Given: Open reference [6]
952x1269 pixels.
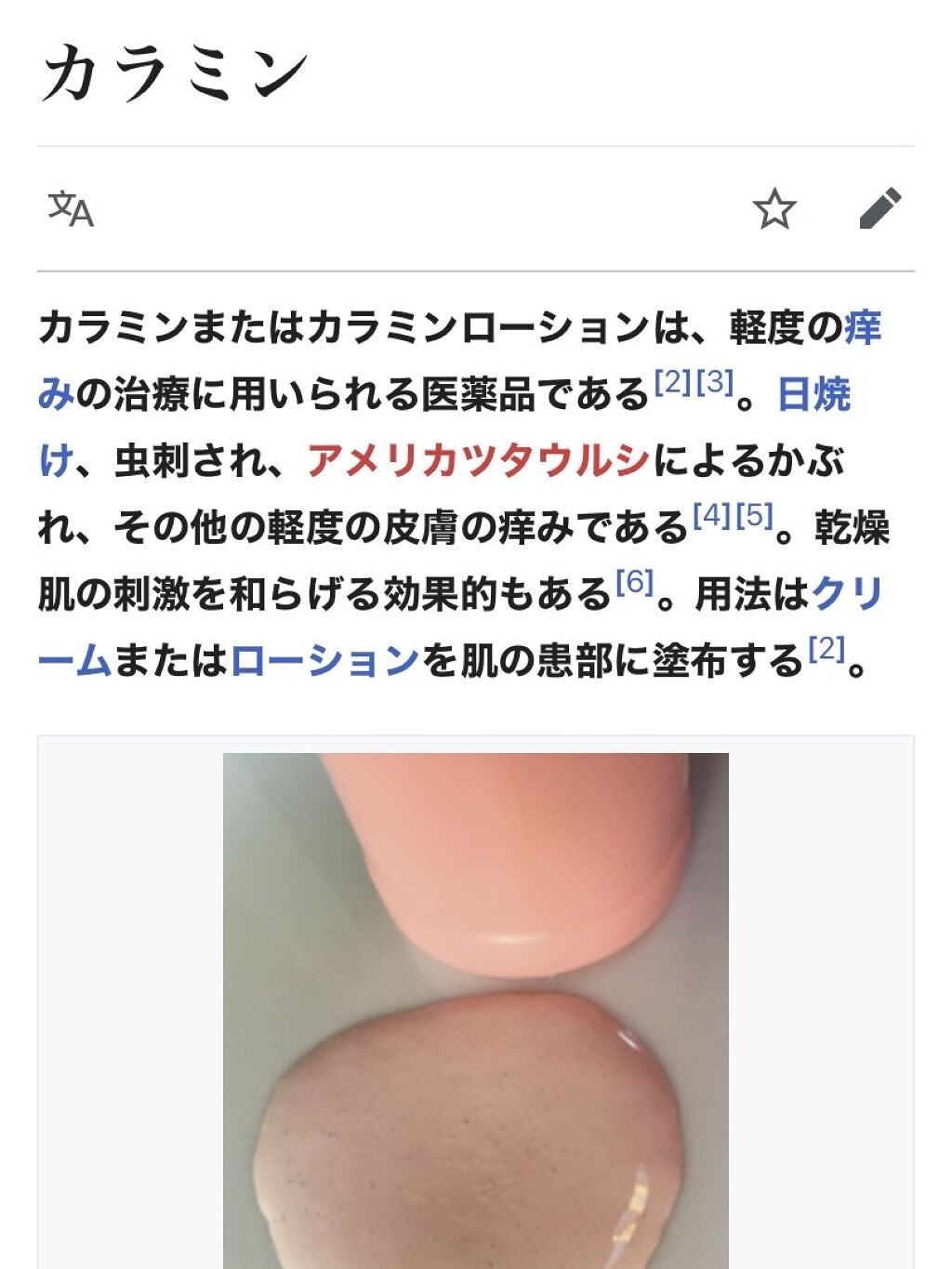Looking at the screenshot, I should coord(635,582).
